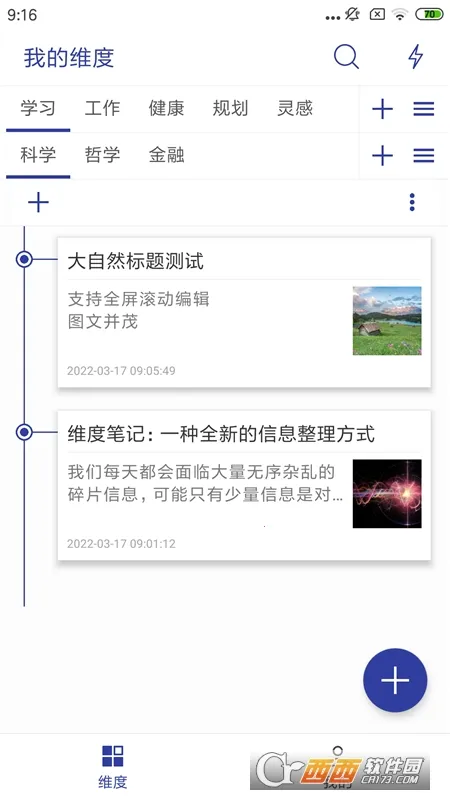The image size is (450, 800).
Task: Add a sub-category next to 金融
Action: 383,156
